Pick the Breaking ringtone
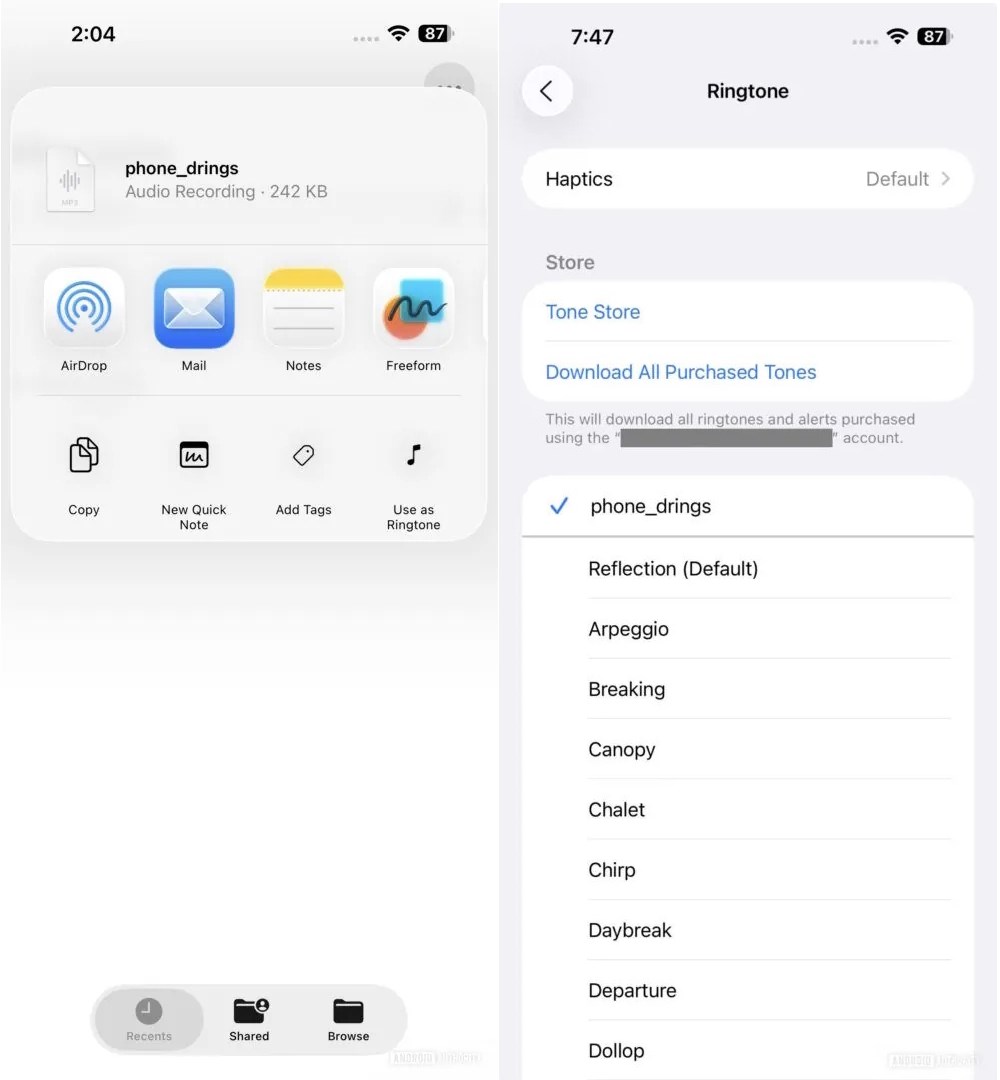The image size is (1000, 1080). (626, 689)
